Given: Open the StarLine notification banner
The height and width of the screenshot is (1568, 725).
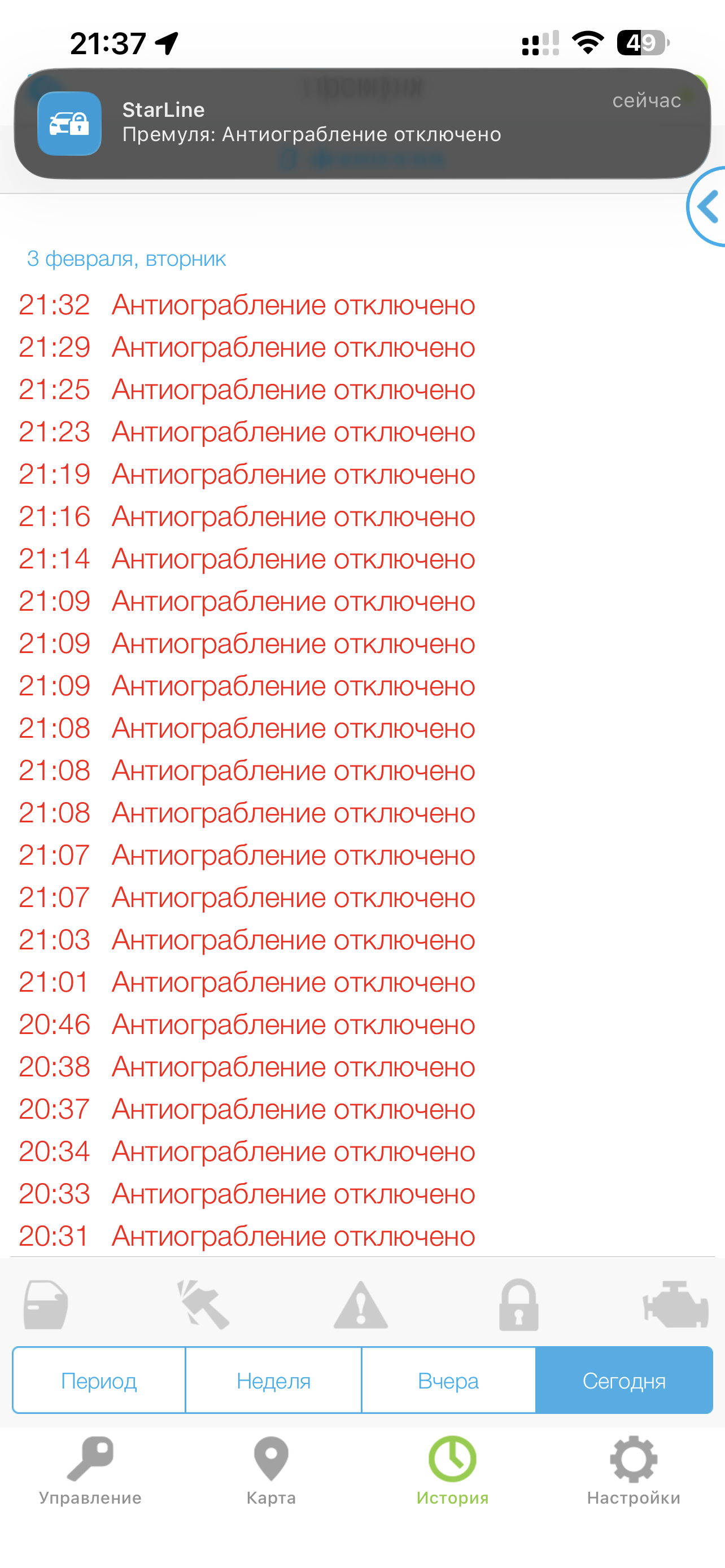Looking at the screenshot, I should (x=362, y=123).
